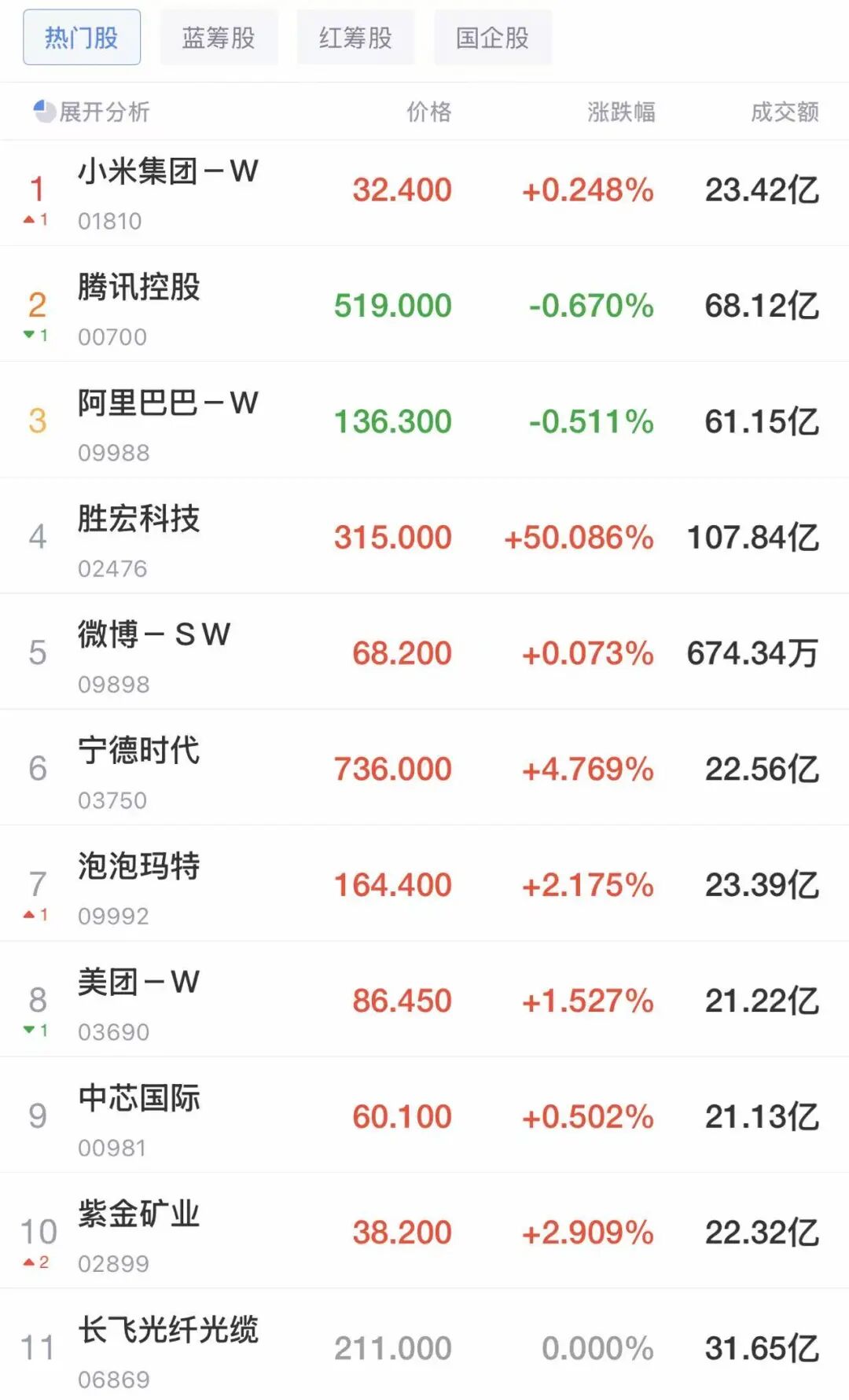This screenshot has width=849, height=1400.
Task: Switch to the 蓝筹股 tab
Action: point(219,36)
